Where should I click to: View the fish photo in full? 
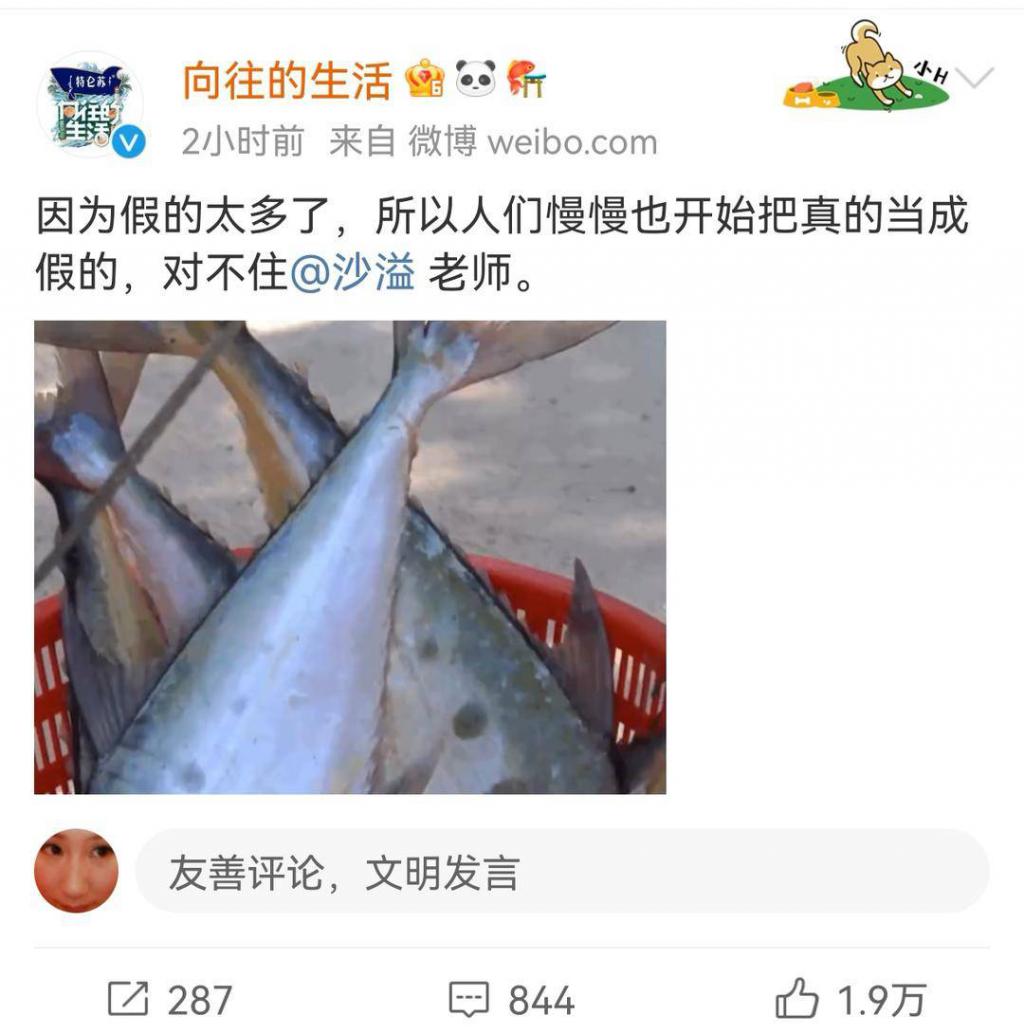click(350, 557)
